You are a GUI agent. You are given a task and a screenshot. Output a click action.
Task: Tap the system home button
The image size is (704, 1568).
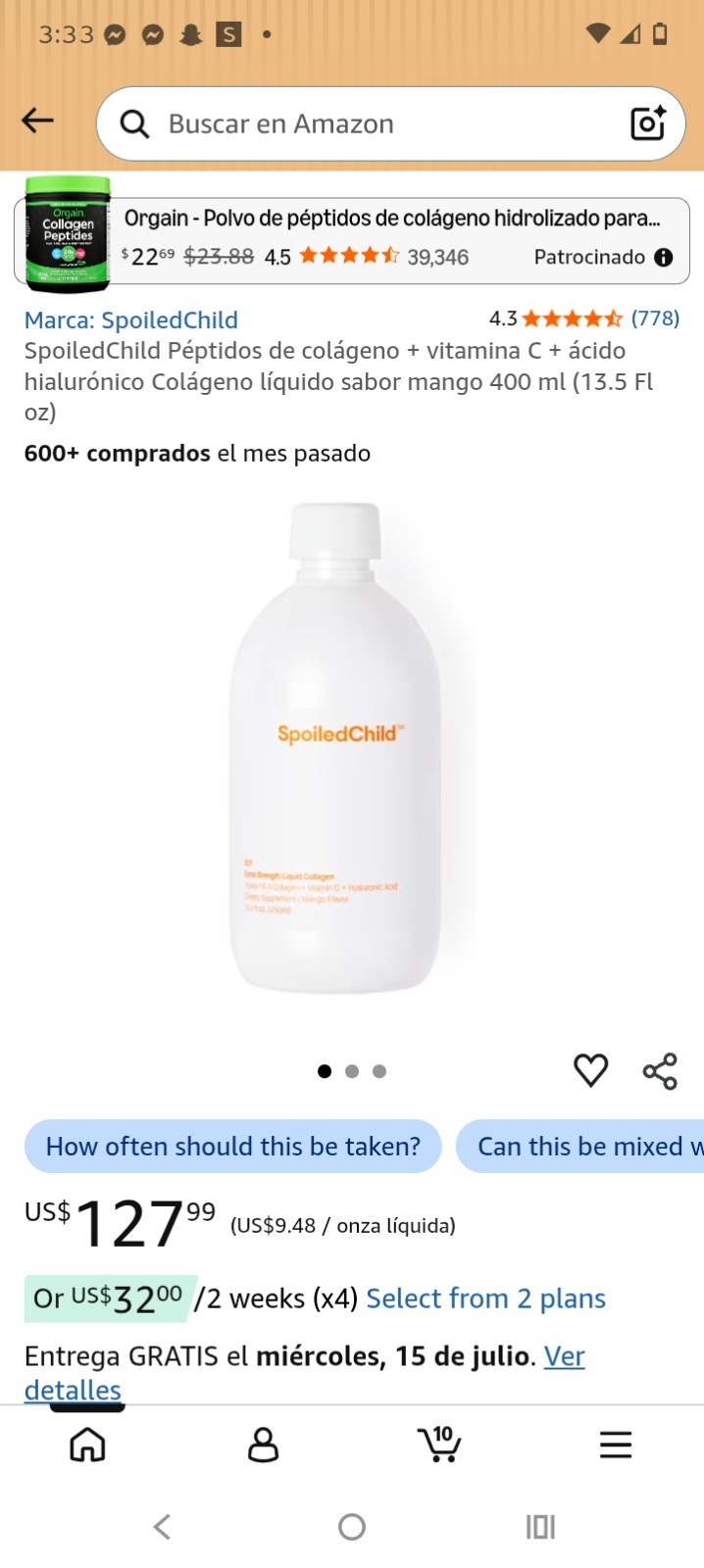pyautogui.click(x=352, y=1527)
